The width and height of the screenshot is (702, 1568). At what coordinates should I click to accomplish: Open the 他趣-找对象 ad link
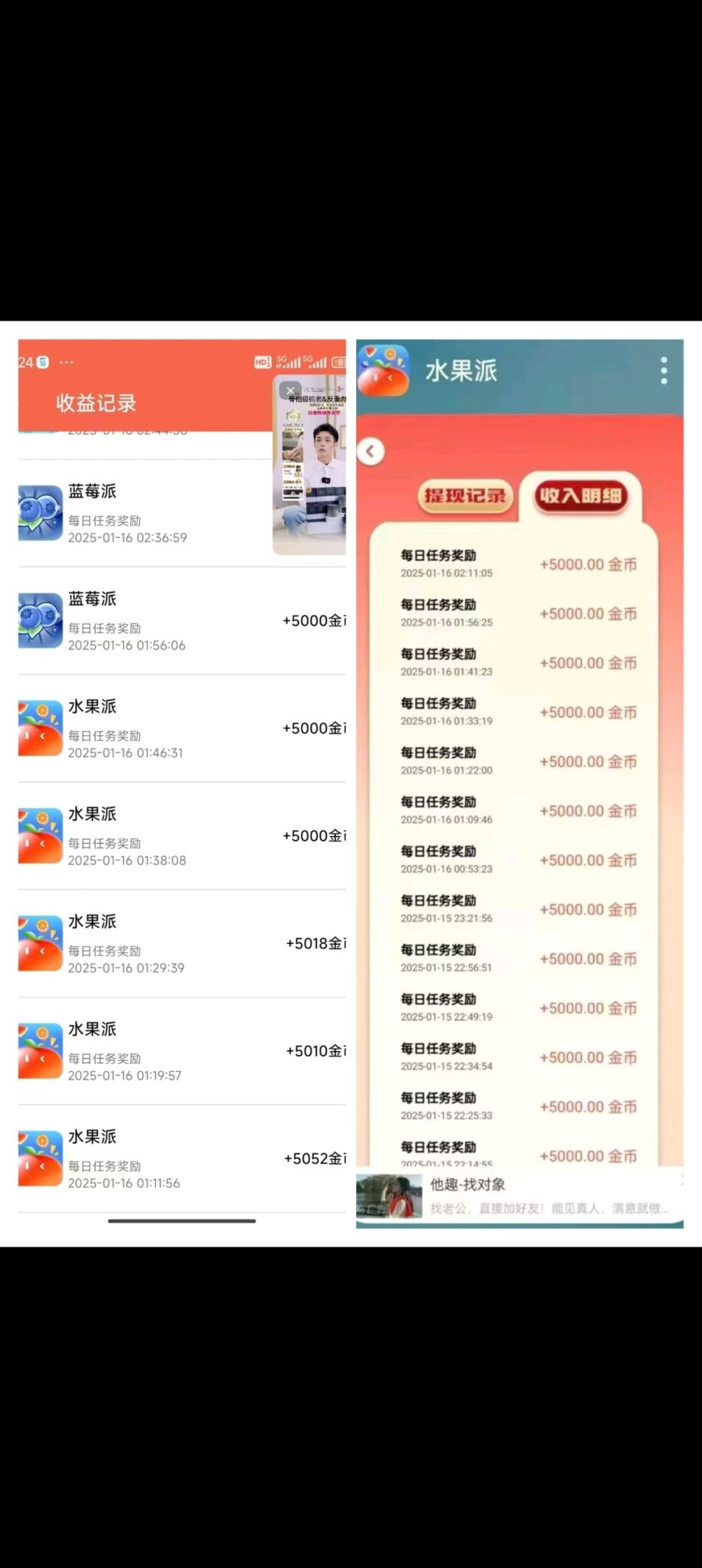click(468, 1184)
